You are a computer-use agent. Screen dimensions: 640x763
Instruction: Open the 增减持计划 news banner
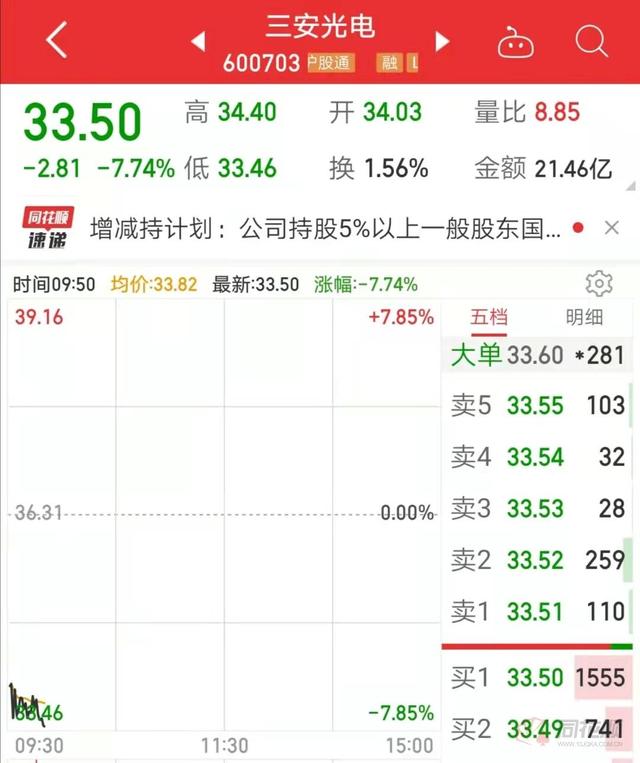(325, 228)
